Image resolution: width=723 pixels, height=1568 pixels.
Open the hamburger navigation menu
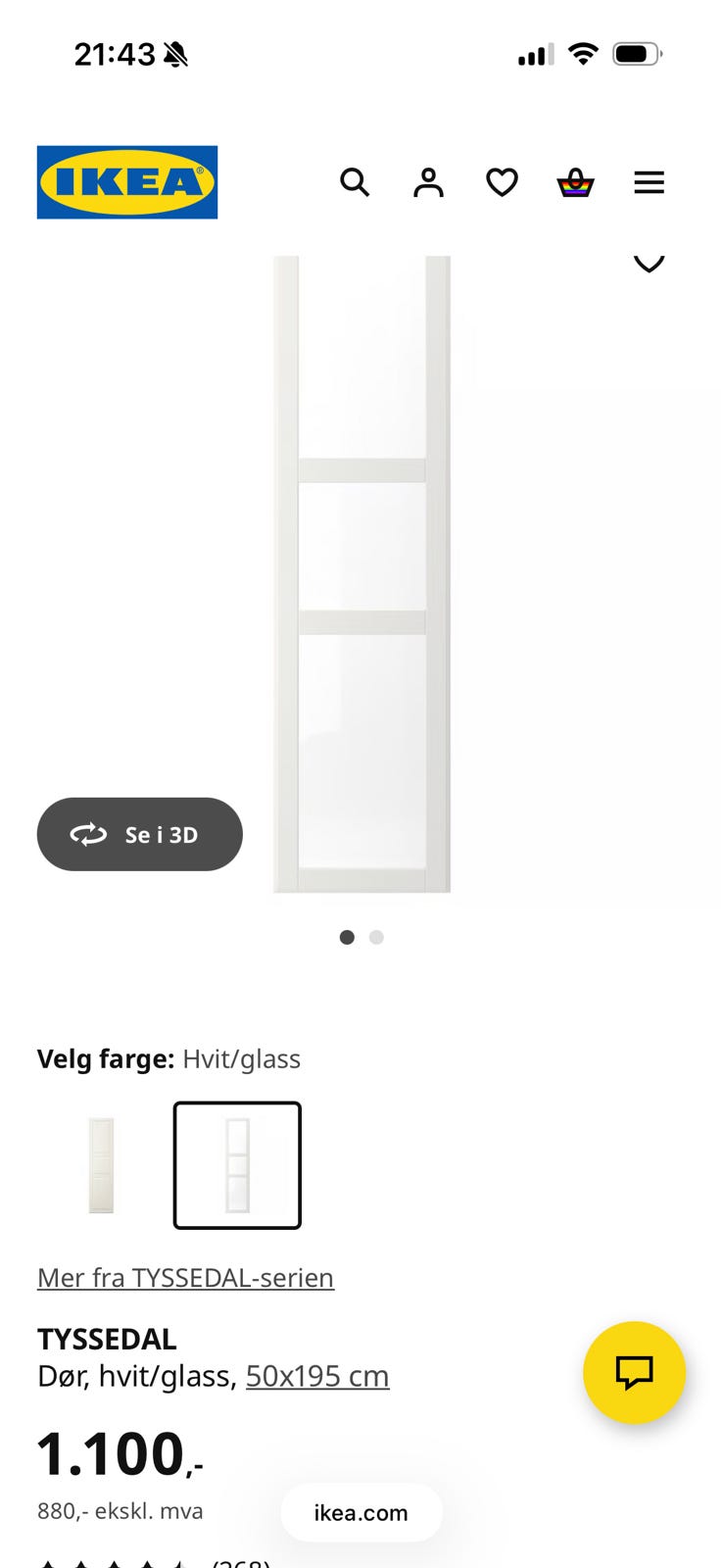tap(649, 182)
